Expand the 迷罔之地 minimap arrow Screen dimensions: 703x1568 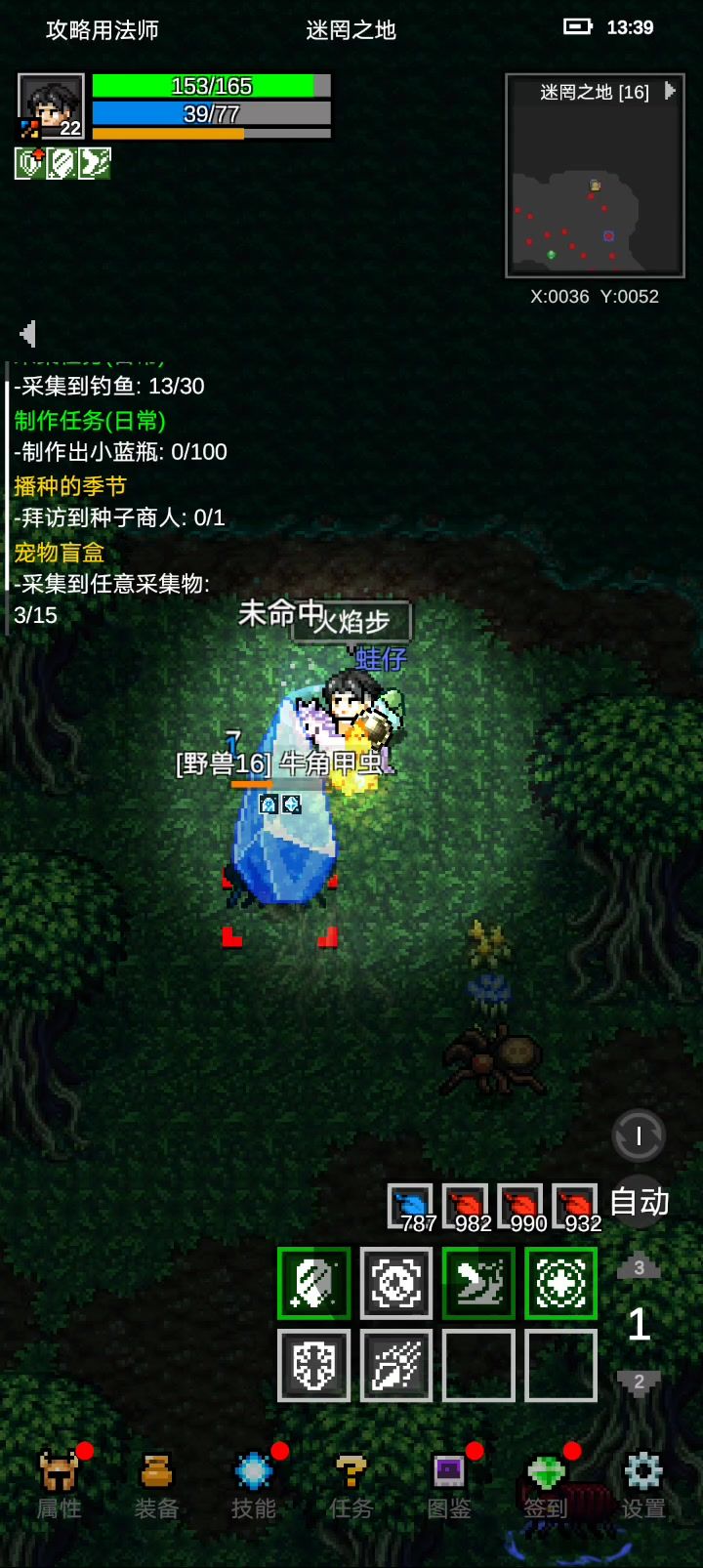(x=670, y=91)
